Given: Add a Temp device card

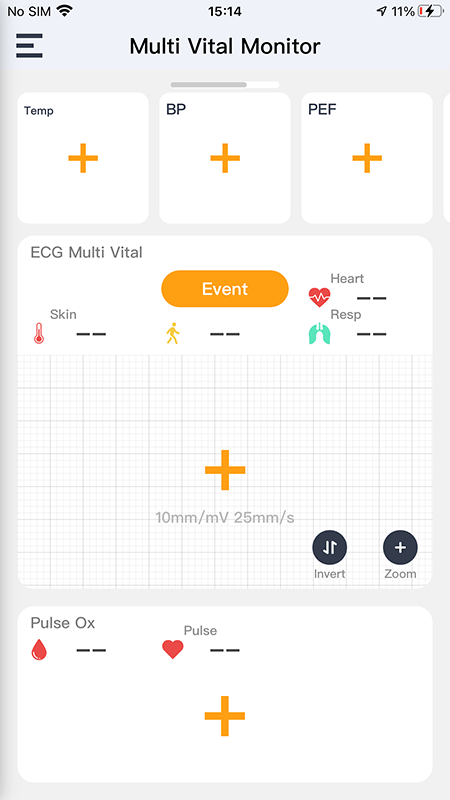Looking at the screenshot, I should [83, 158].
